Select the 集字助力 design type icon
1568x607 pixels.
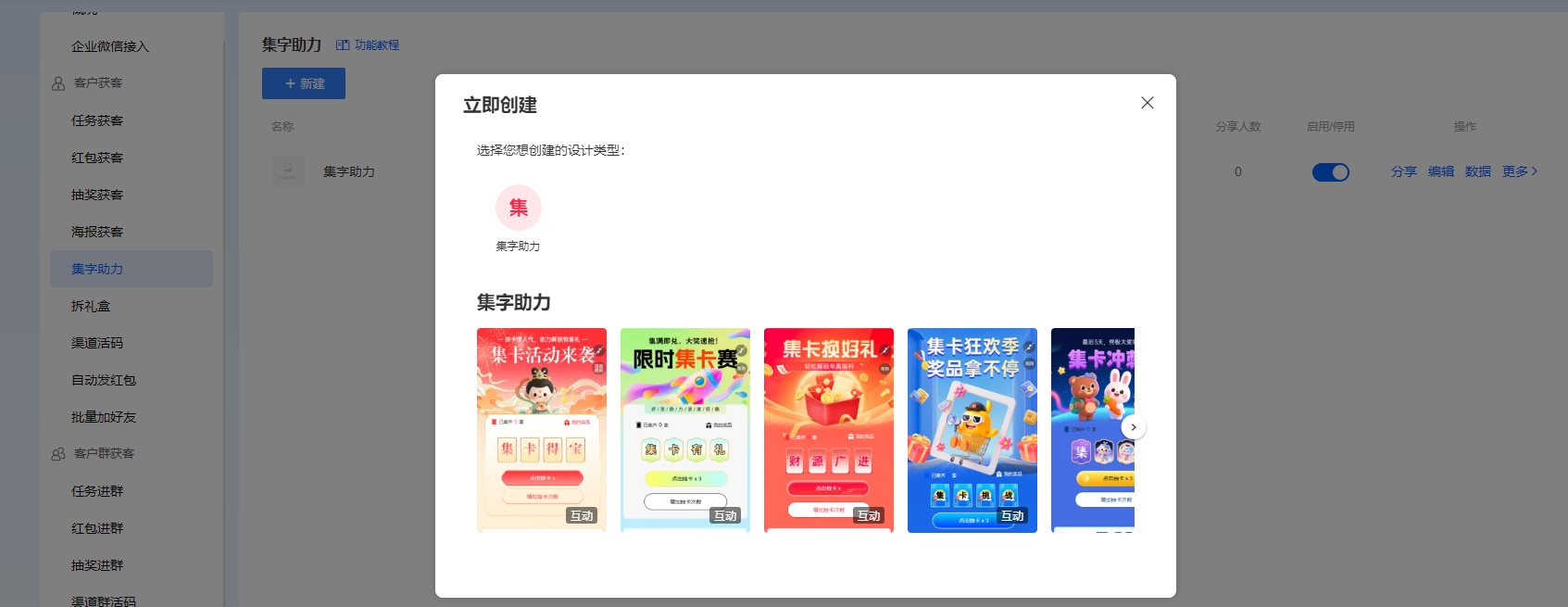518,208
